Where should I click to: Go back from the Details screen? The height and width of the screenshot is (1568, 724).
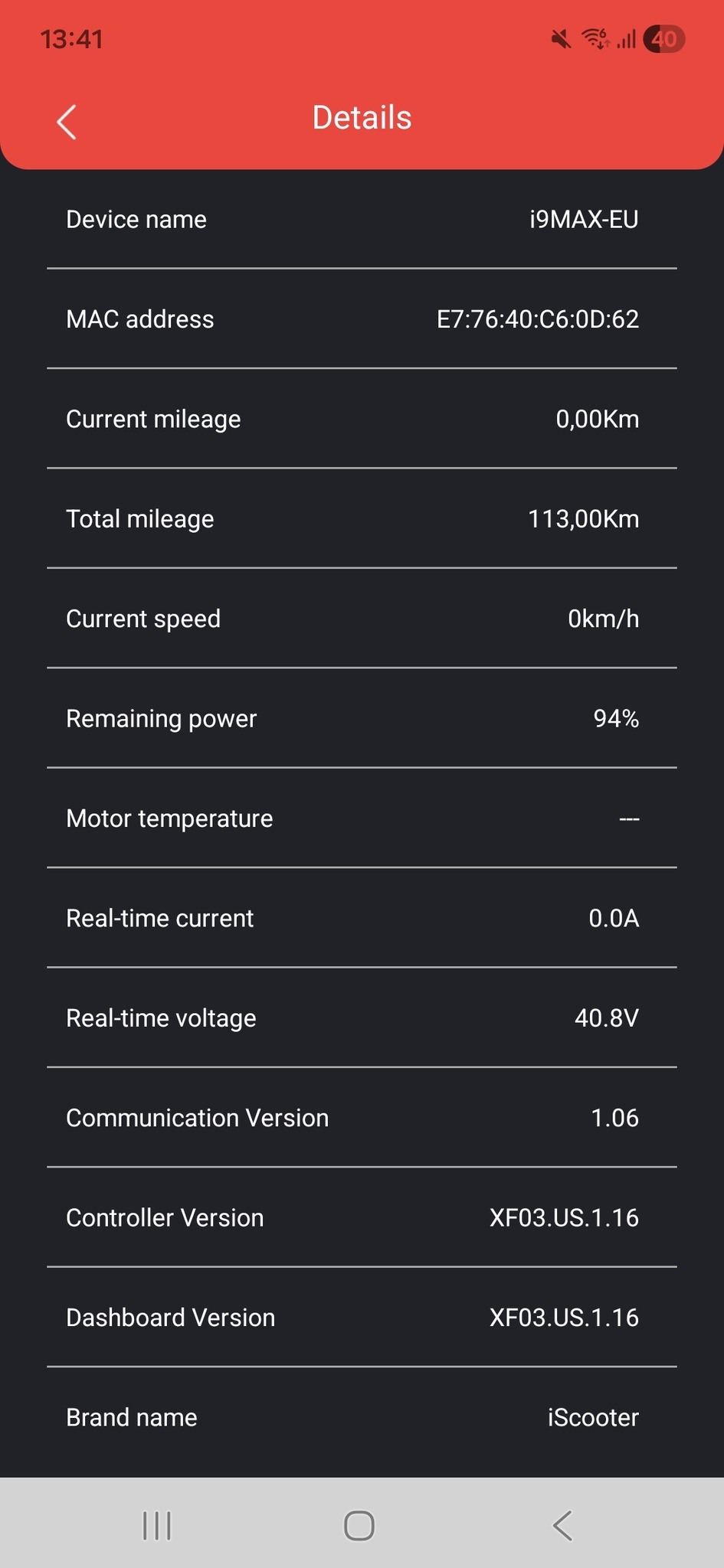[x=67, y=122]
